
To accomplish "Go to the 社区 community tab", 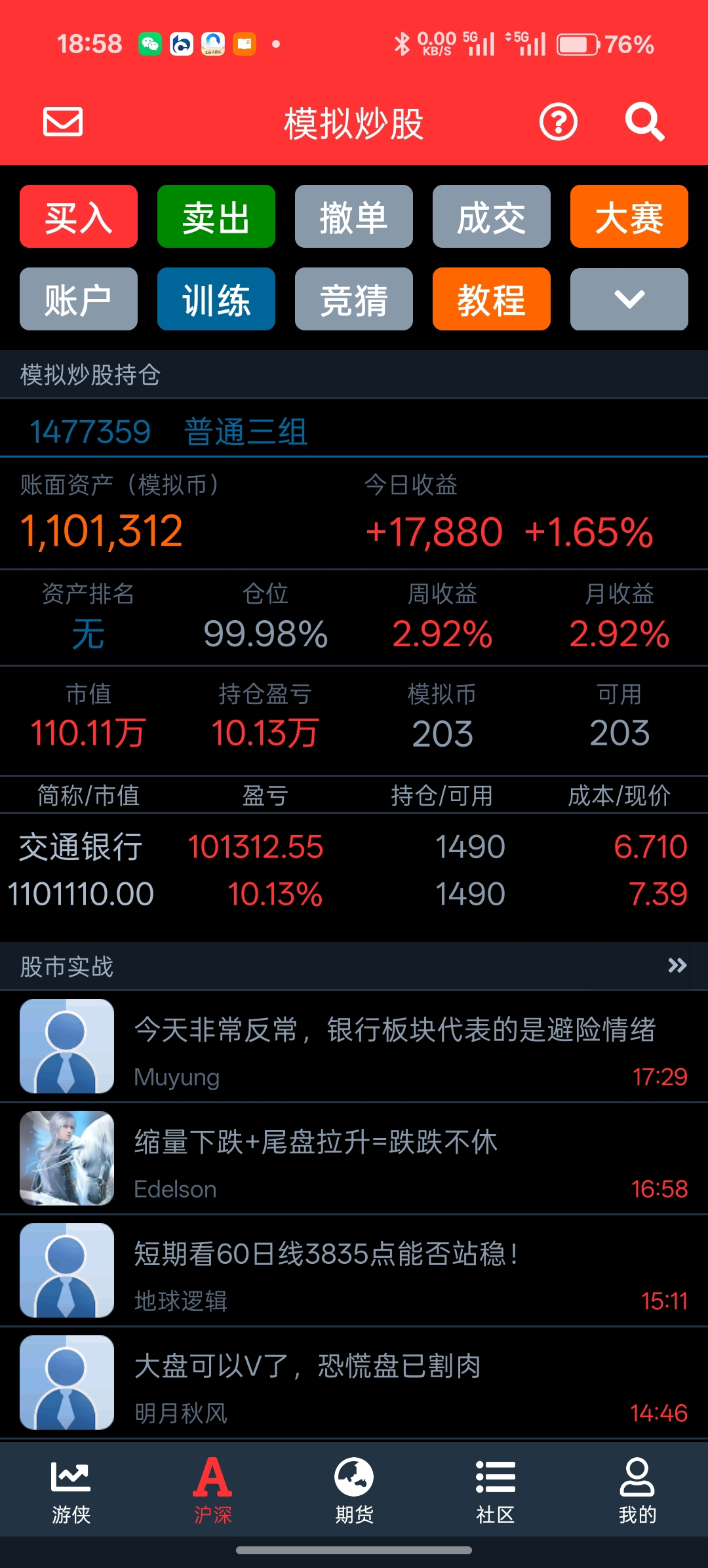I will tap(496, 1488).
